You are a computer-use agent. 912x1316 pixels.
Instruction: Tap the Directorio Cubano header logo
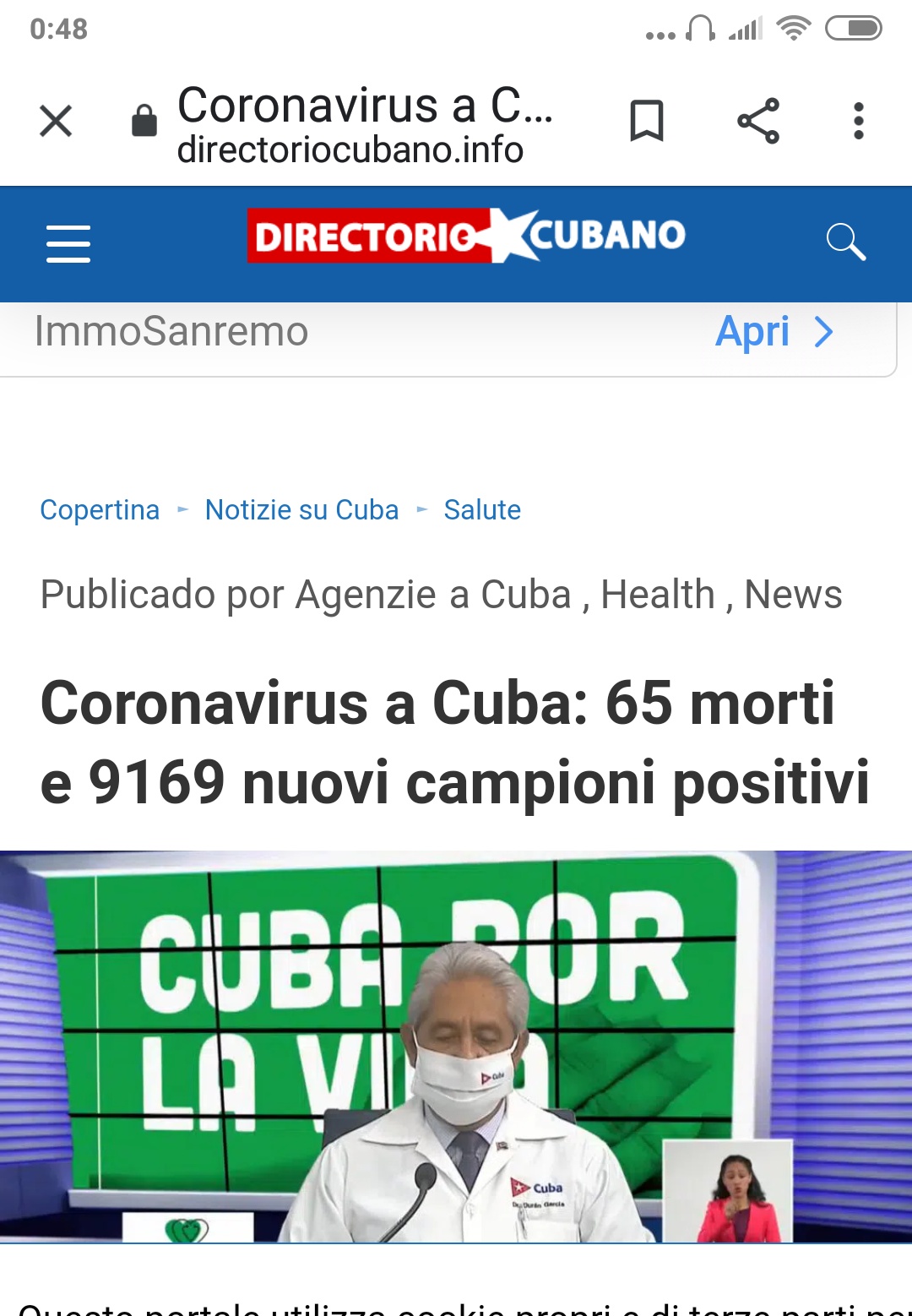coord(466,236)
